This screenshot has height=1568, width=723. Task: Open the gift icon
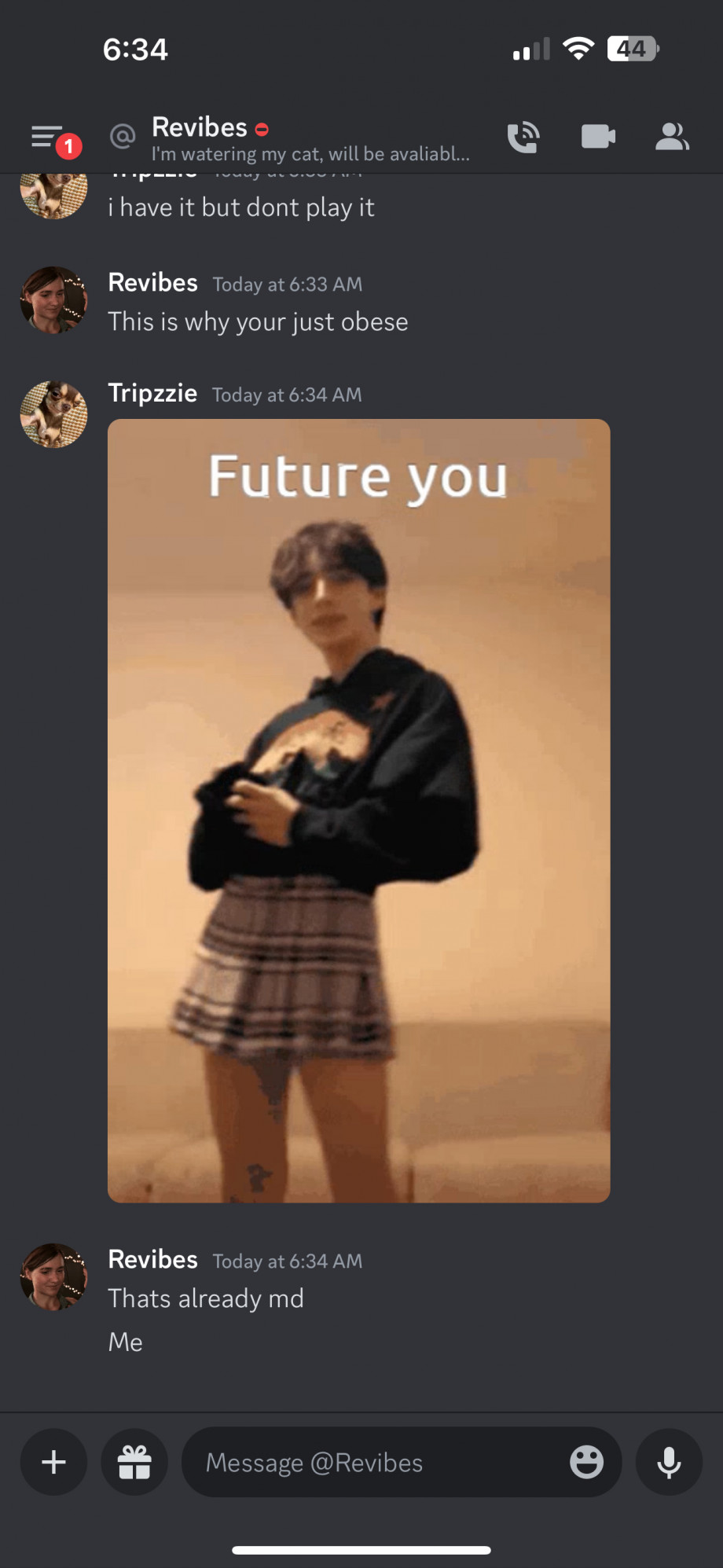[x=134, y=1462]
